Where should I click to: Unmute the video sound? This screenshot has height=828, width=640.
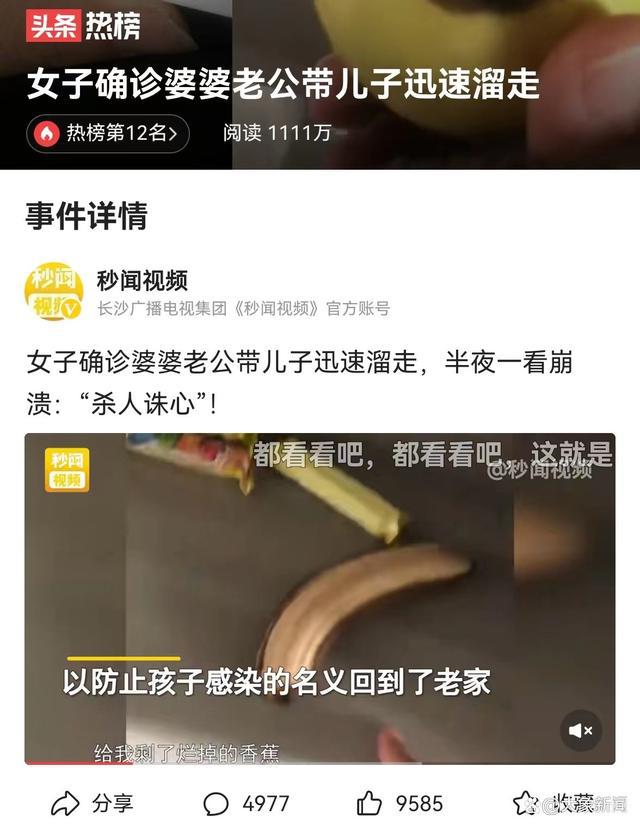581,731
